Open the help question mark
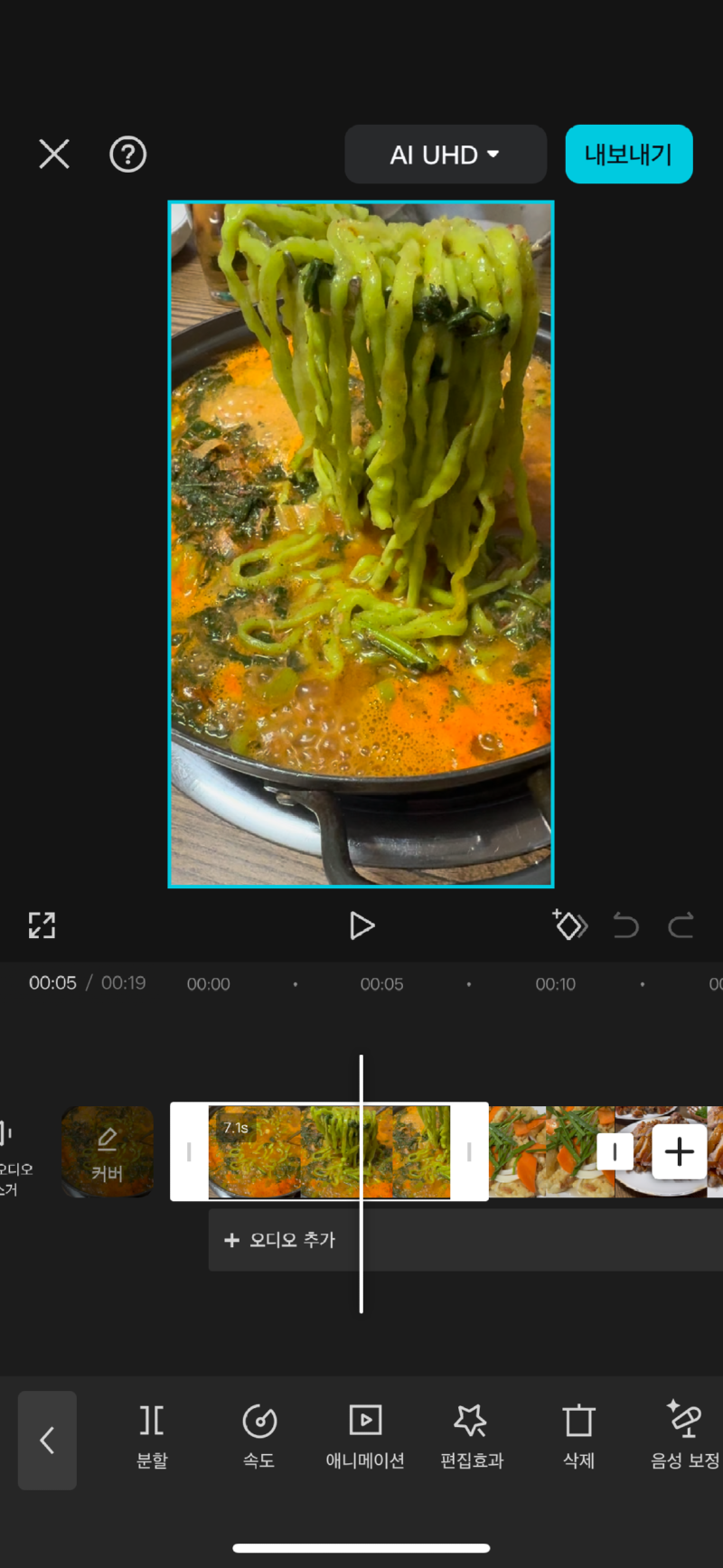 pyautogui.click(x=127, y=155)
